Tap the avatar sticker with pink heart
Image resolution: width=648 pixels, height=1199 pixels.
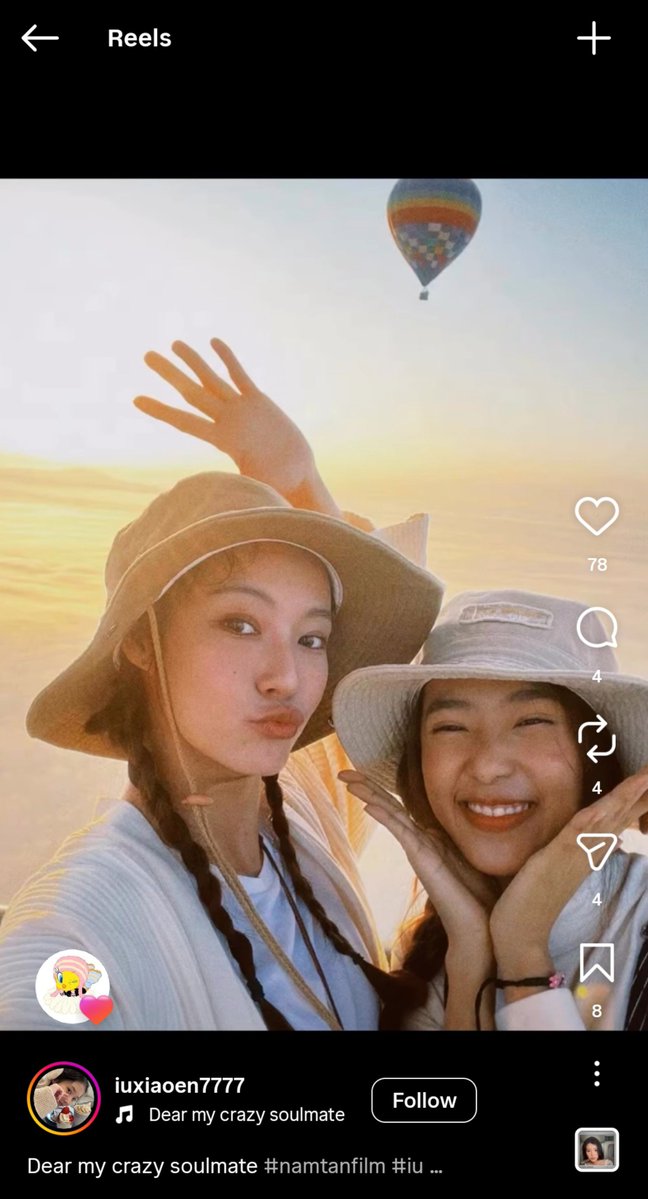point(73,986)
